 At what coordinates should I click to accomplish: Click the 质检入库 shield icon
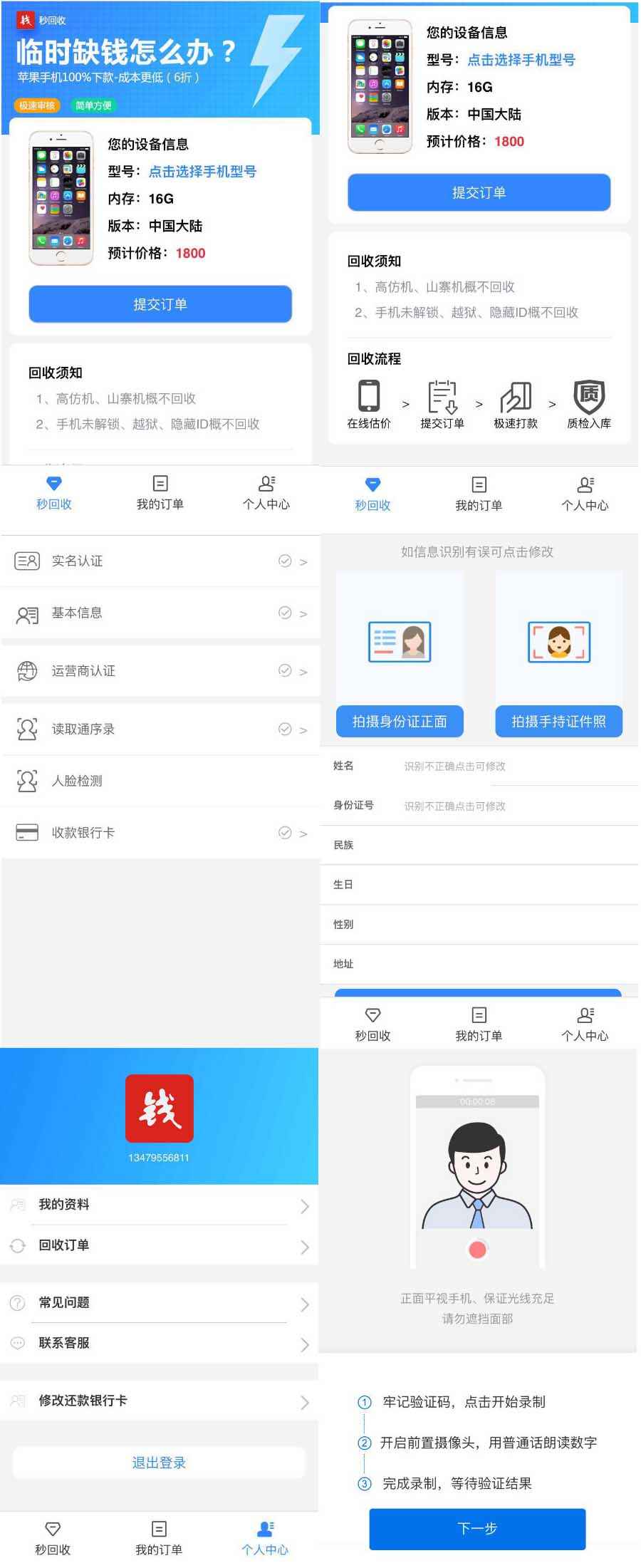click(x=590, y=398)
